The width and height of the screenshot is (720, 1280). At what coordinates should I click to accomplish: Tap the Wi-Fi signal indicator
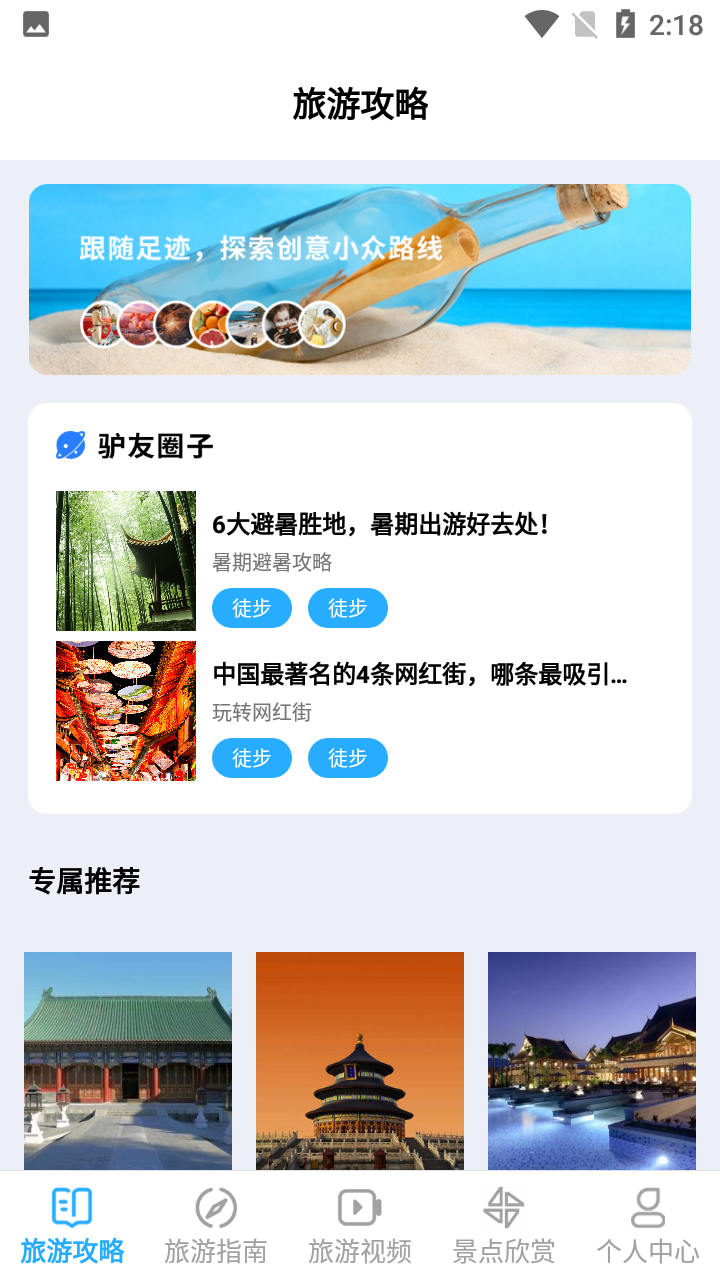tap(541, 24)
